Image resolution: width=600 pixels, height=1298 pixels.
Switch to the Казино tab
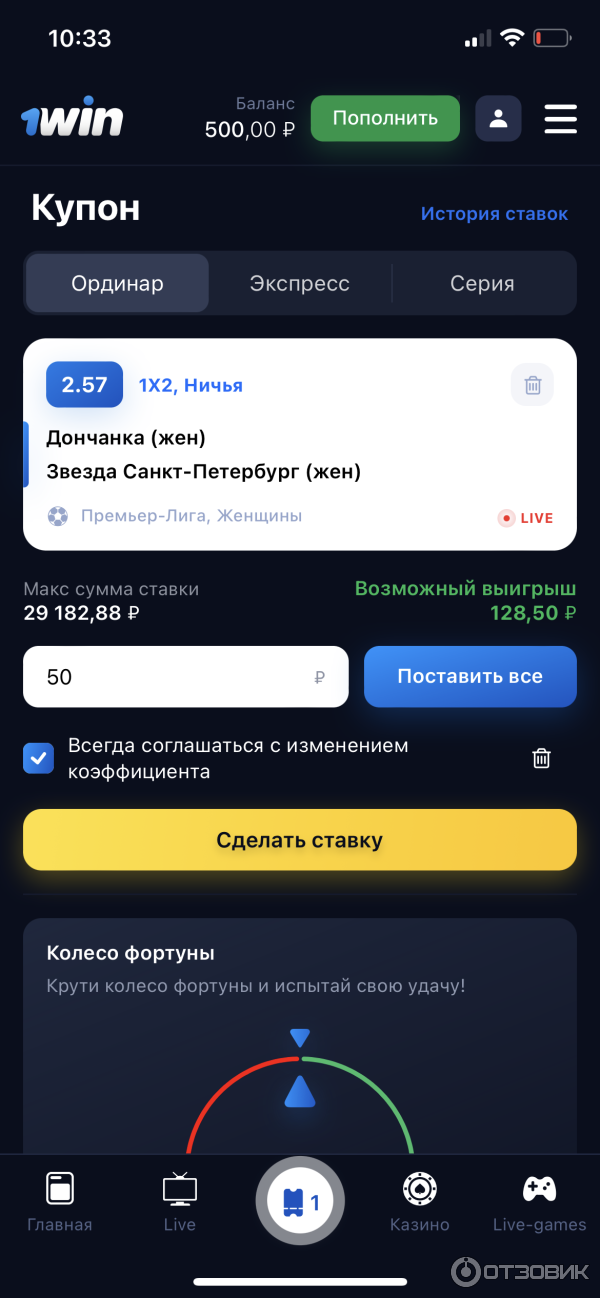pos(419,1202)
